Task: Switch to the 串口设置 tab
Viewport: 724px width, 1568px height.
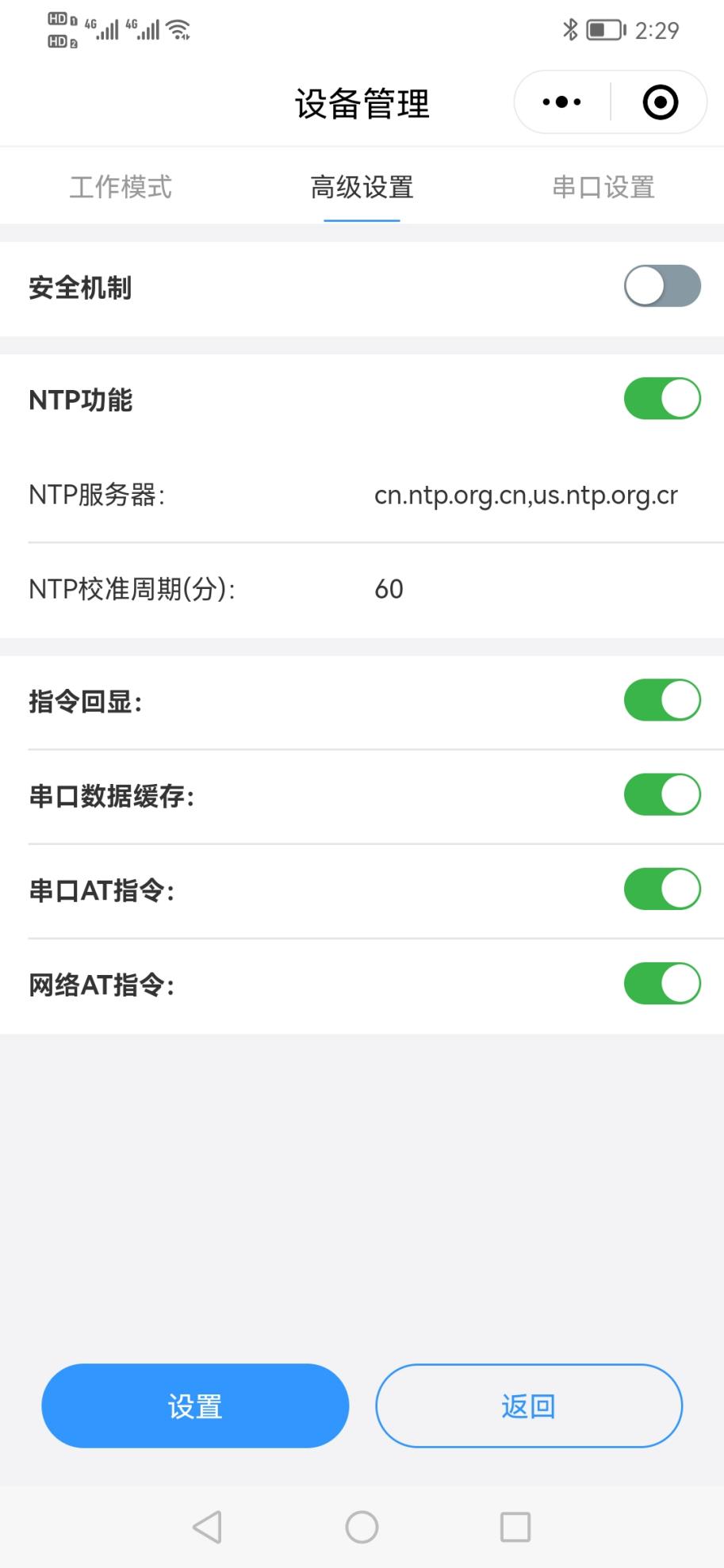Action: click(x=603, y=188)
